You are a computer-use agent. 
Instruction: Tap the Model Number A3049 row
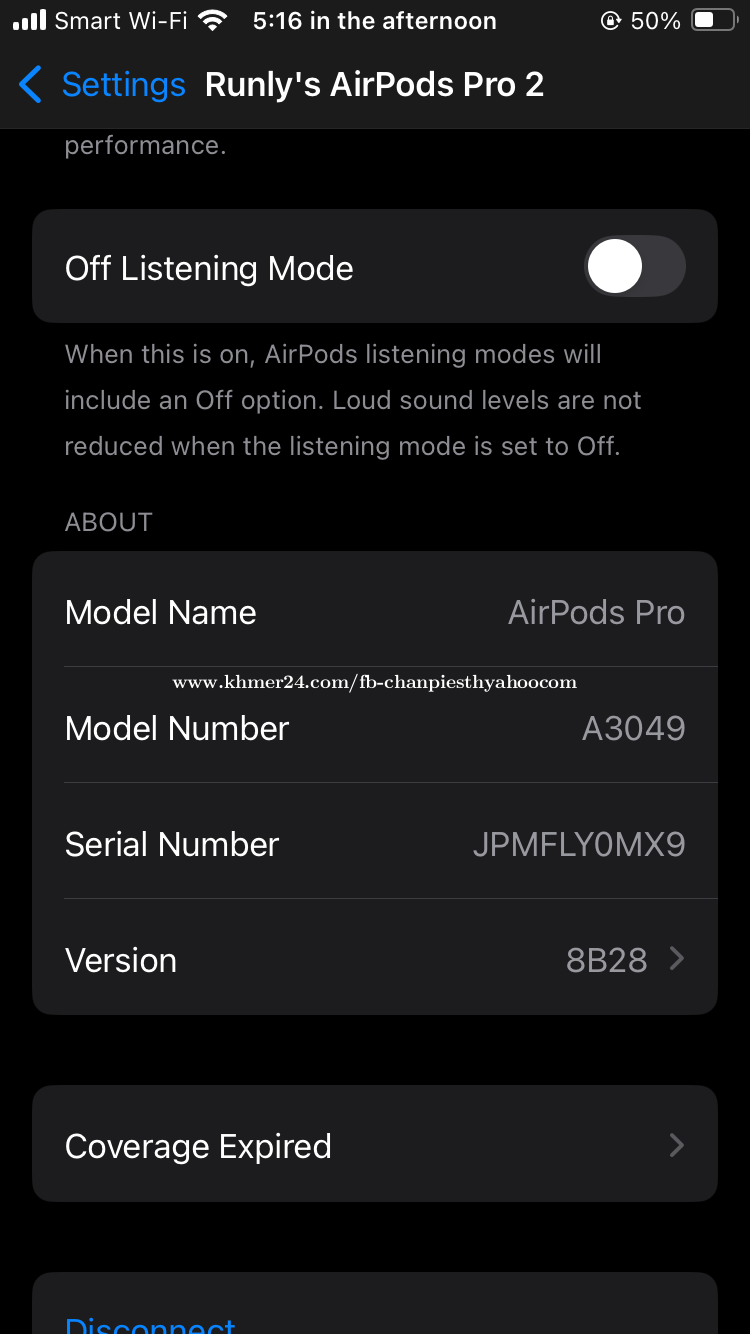375,728
